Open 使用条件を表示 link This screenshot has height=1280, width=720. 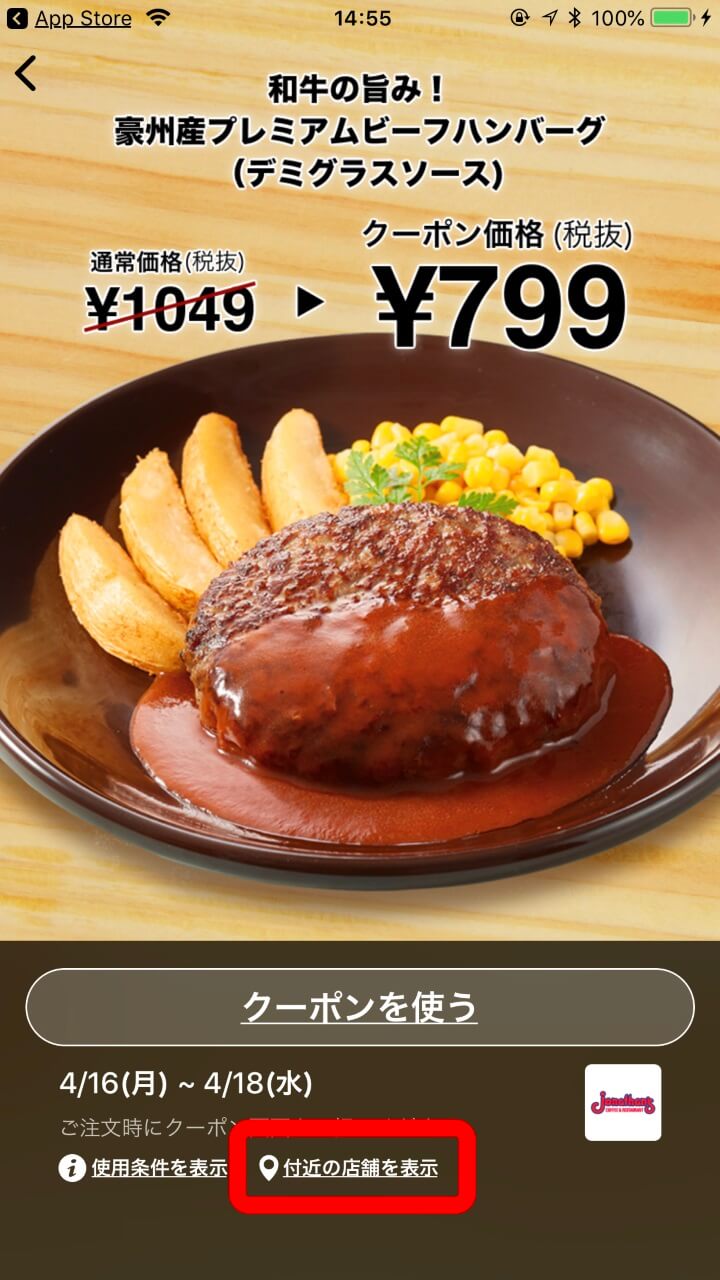click(x=158, y=1167)
